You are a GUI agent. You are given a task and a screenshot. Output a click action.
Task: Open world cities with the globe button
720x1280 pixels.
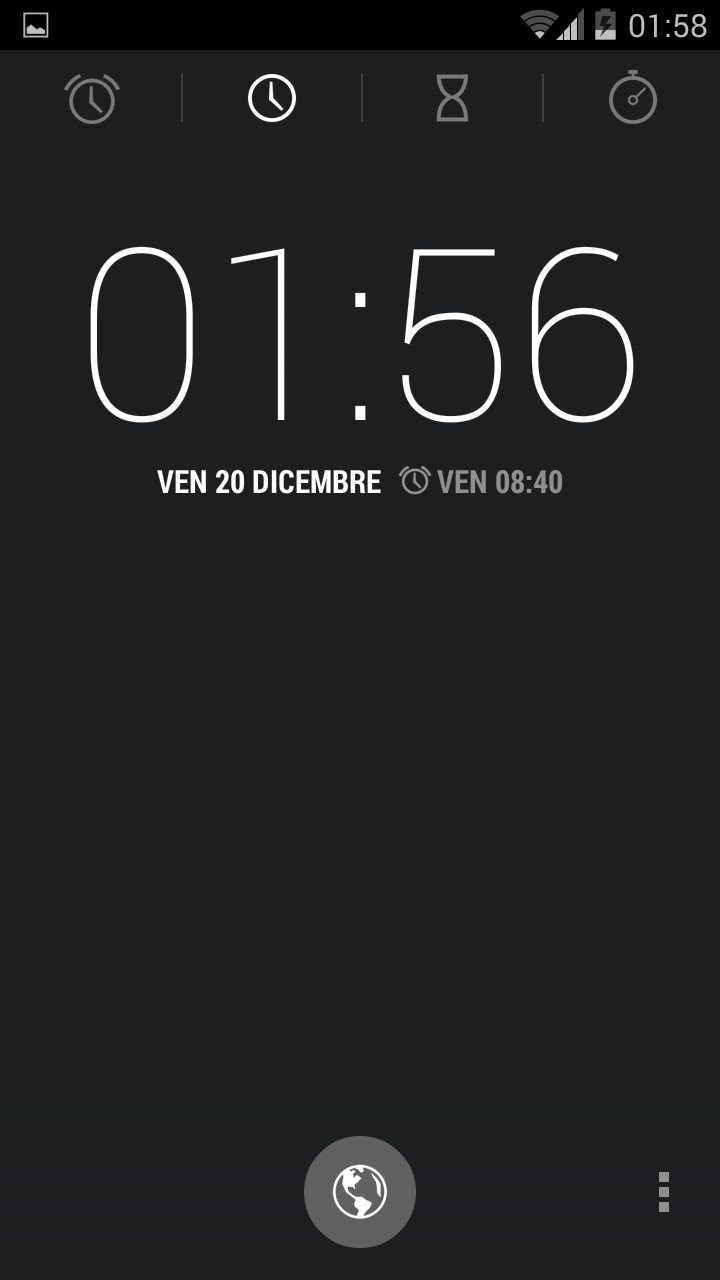(360, 1191)
